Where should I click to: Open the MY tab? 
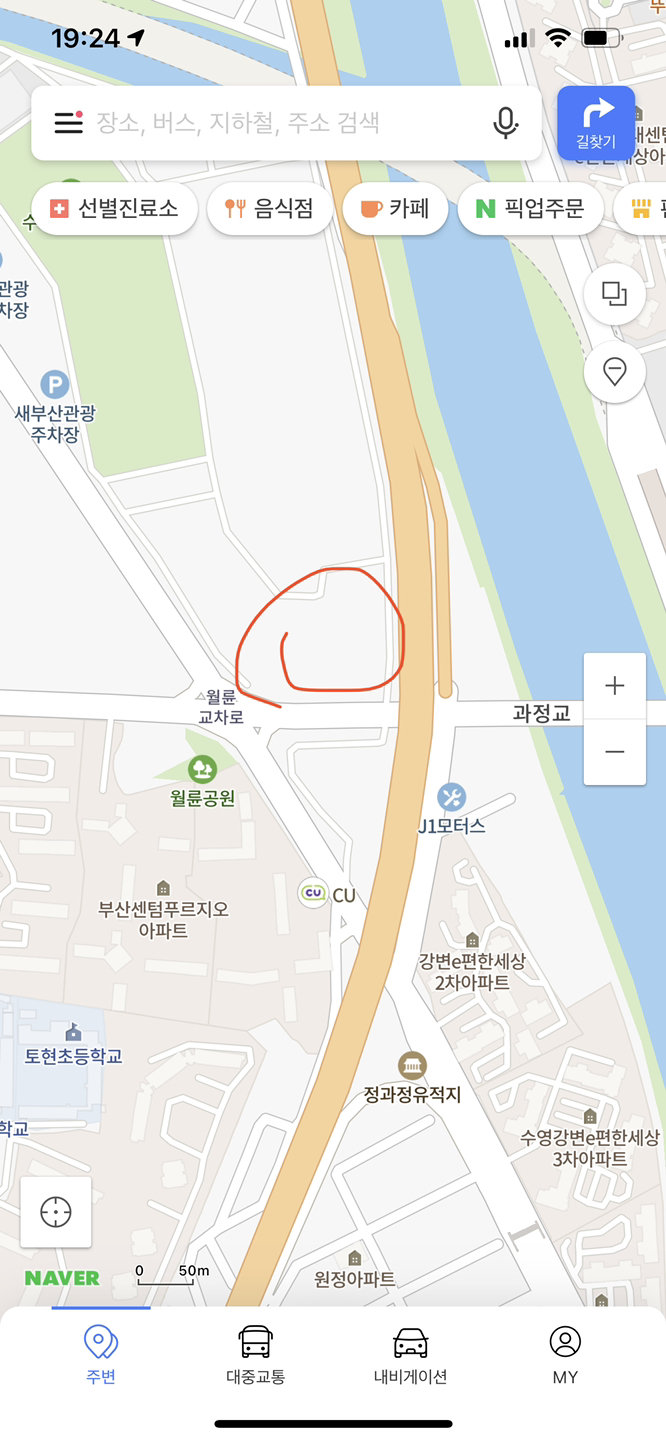(565, 1355)
